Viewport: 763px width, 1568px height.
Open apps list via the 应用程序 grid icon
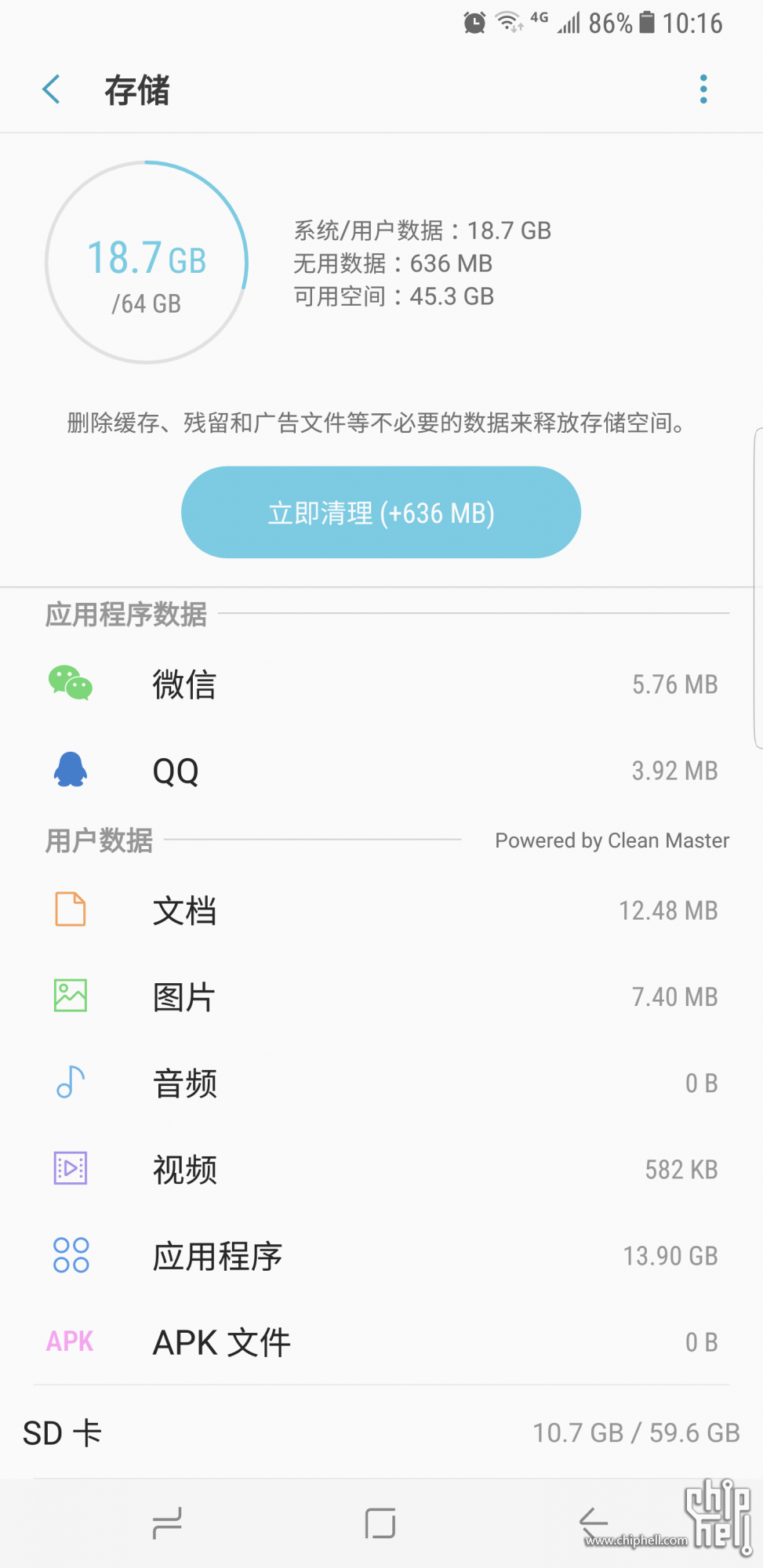(x=70, y=1255)
